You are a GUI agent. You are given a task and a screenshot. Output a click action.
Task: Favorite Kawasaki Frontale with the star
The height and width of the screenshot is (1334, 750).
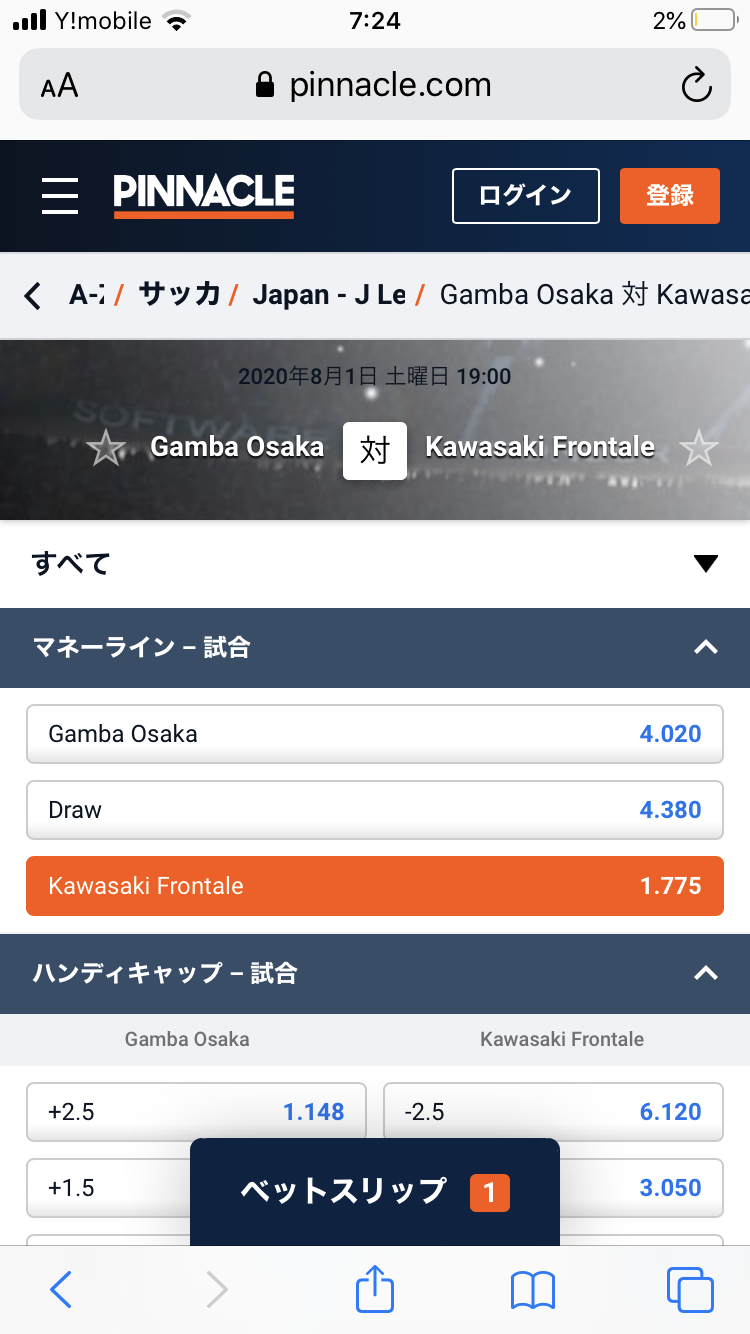tap(698, 449)
